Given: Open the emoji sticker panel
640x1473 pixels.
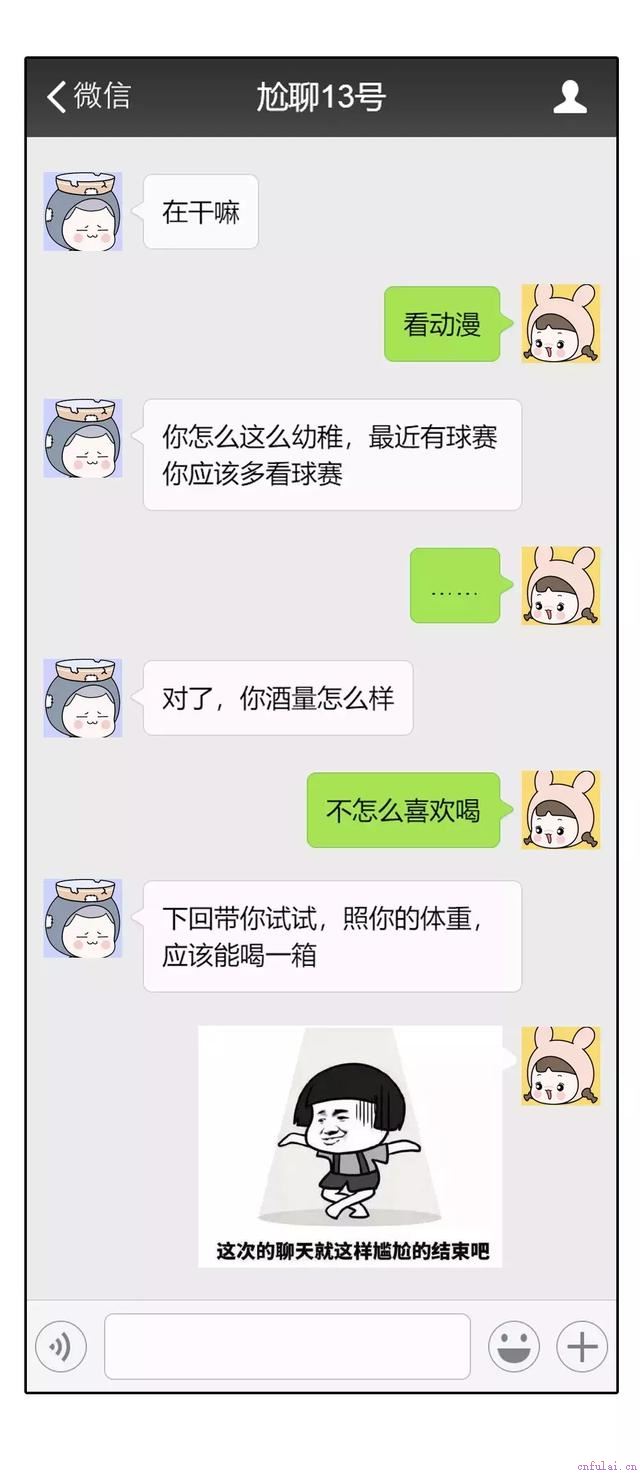Looking at the screenshot, I should click(x=514, y=1346).
